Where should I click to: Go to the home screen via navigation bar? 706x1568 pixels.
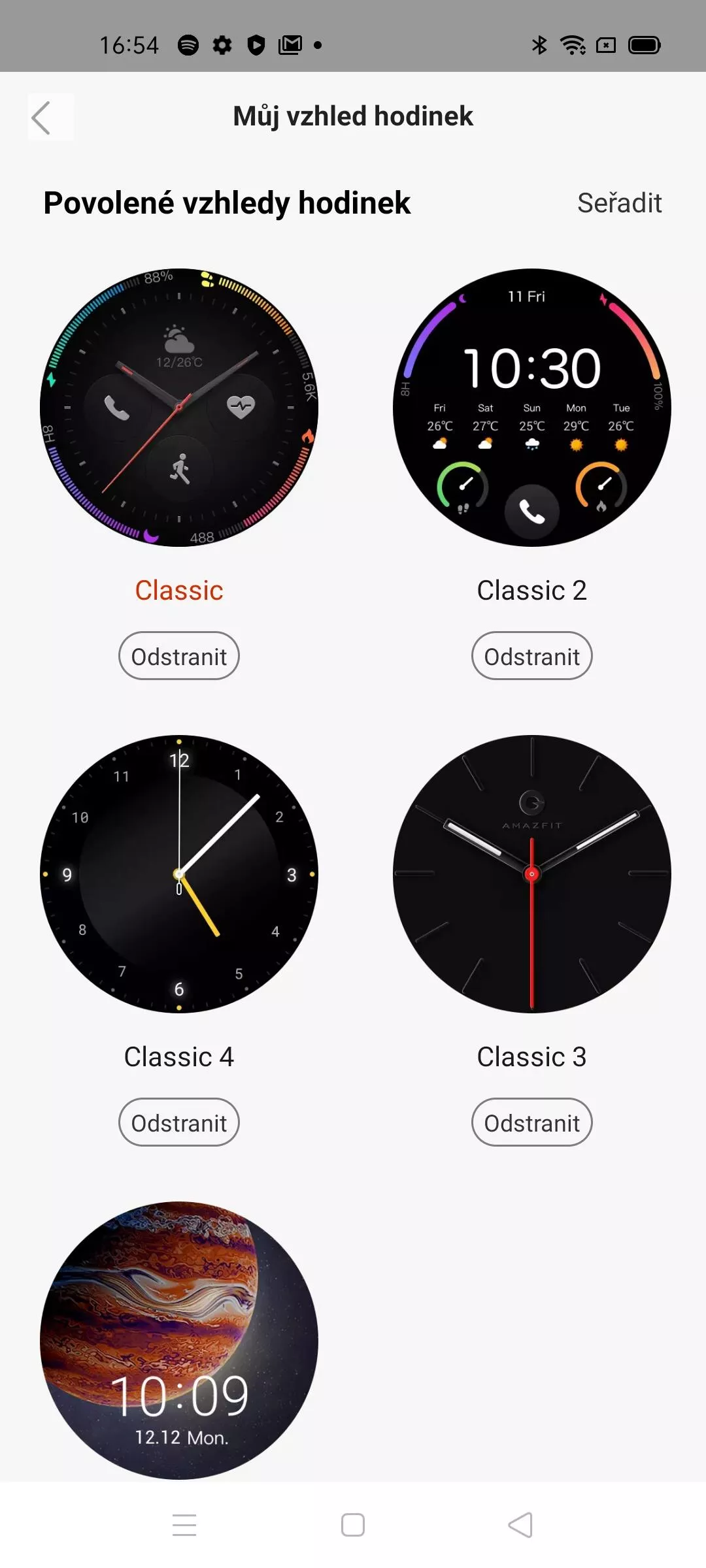(353, 1525)
